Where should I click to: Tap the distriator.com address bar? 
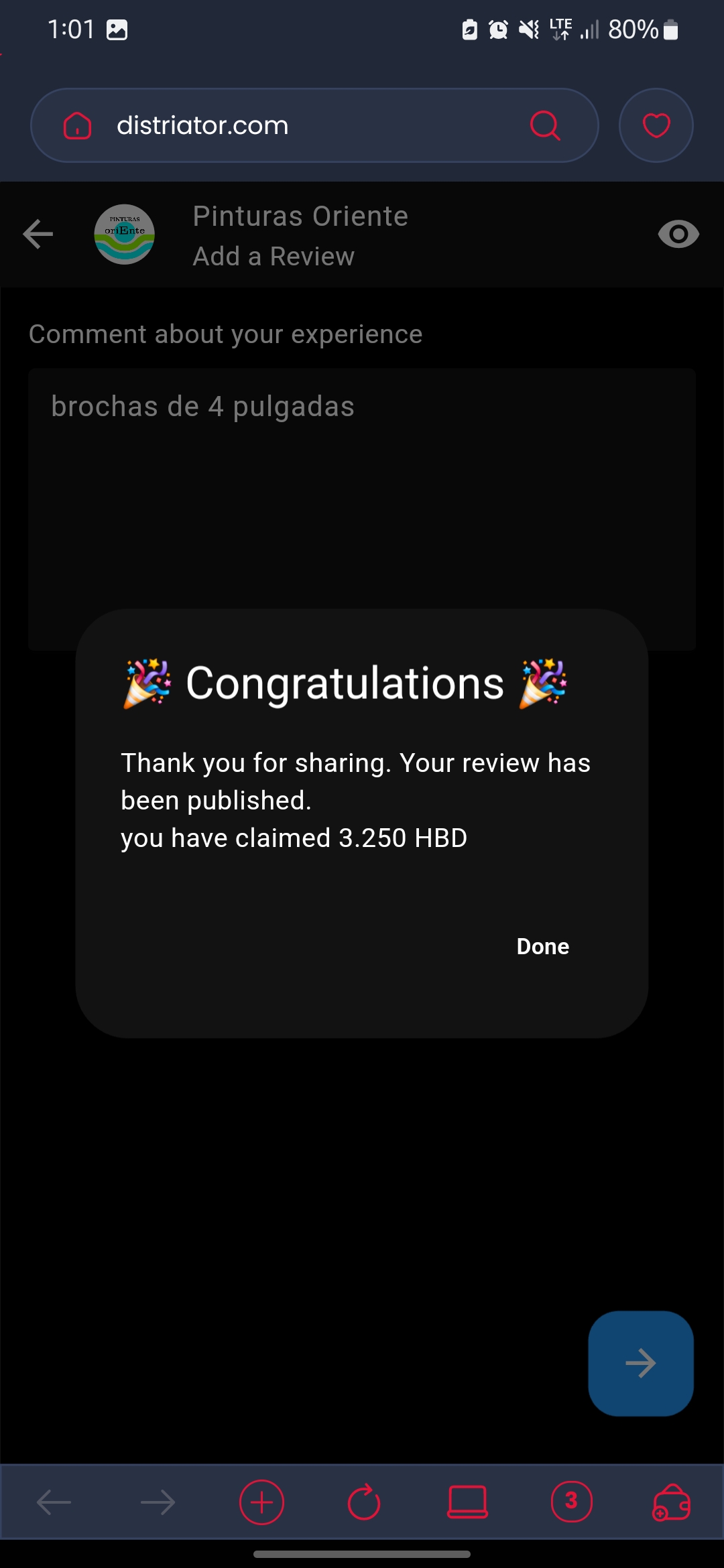click(314, 125)
